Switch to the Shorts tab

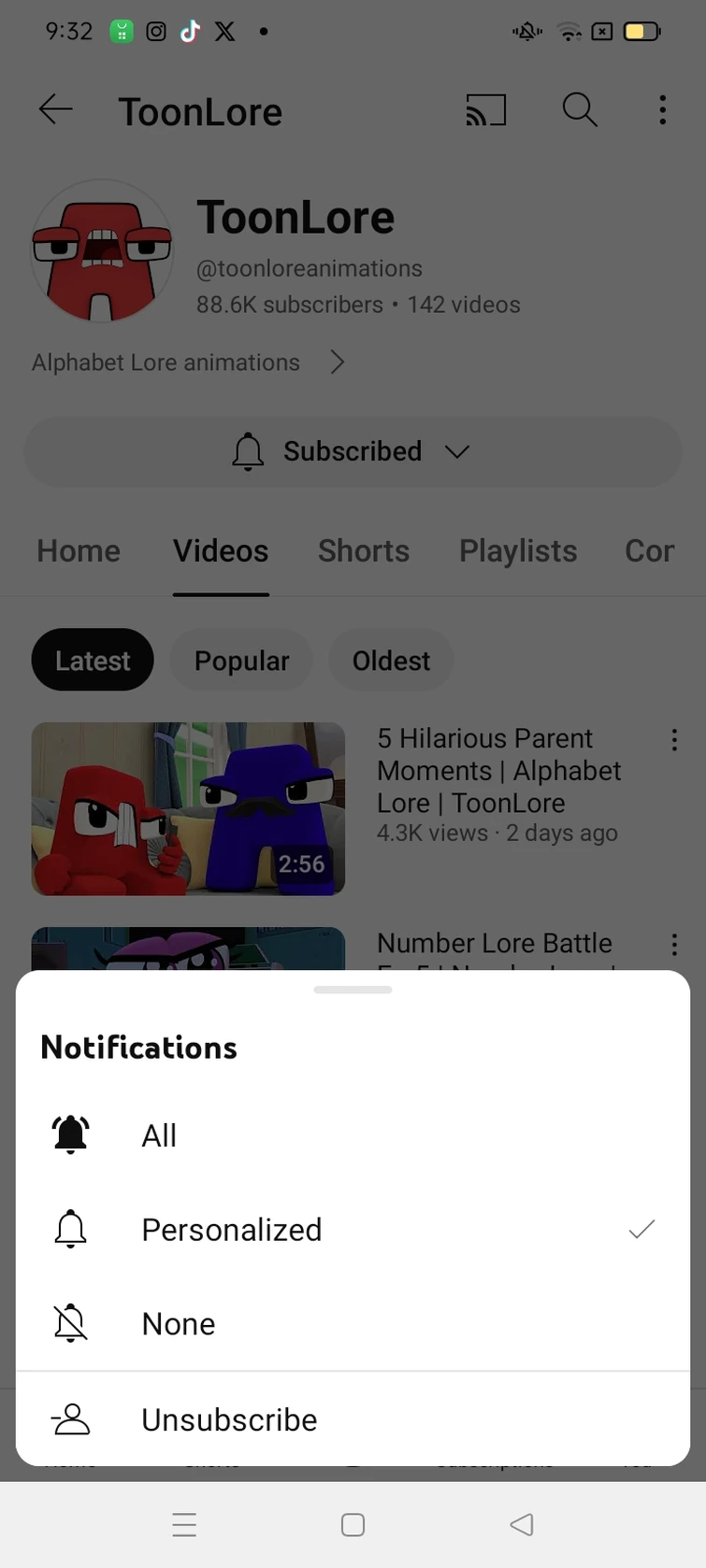[x=364, y=551]
